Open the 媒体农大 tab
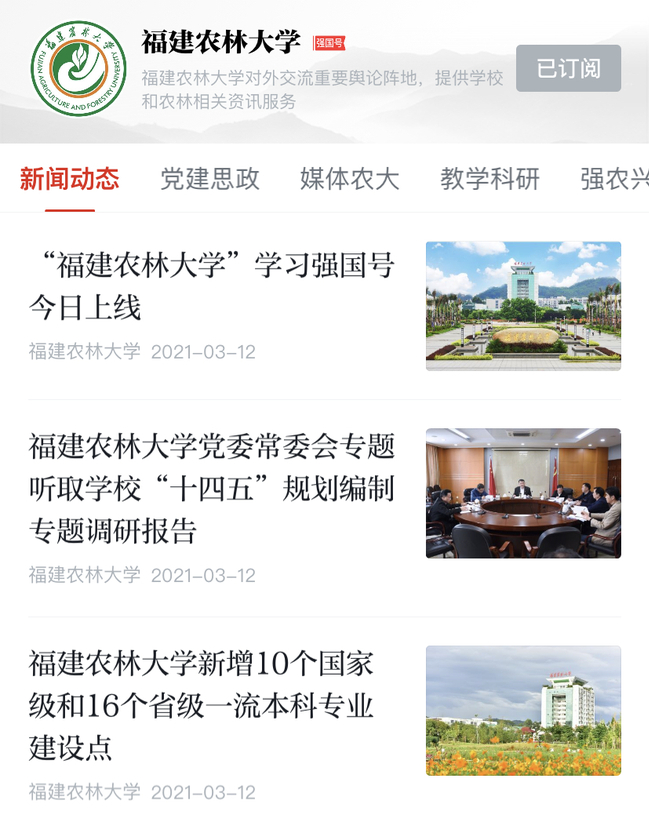 pos(350,179)
